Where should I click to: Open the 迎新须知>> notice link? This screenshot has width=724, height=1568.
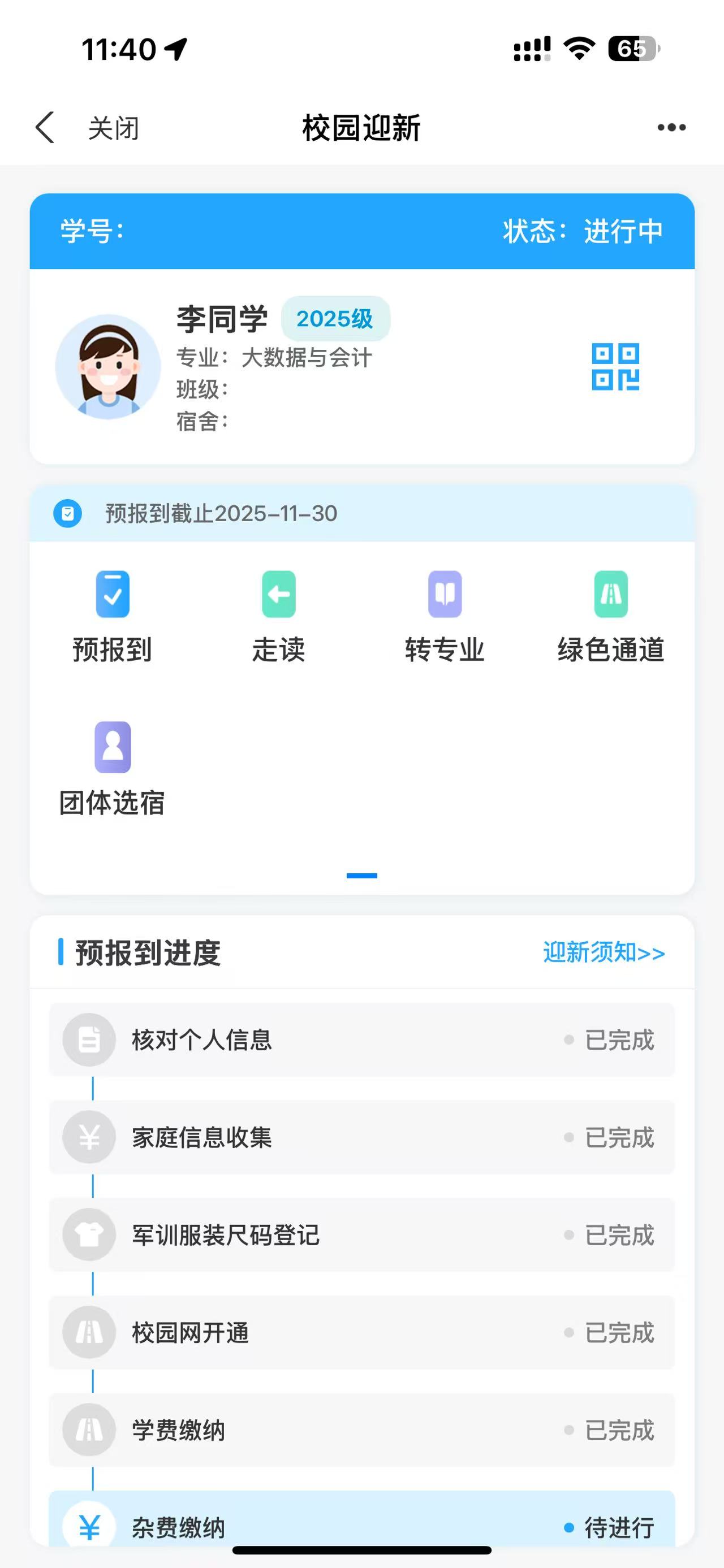(x=603, y=954)
